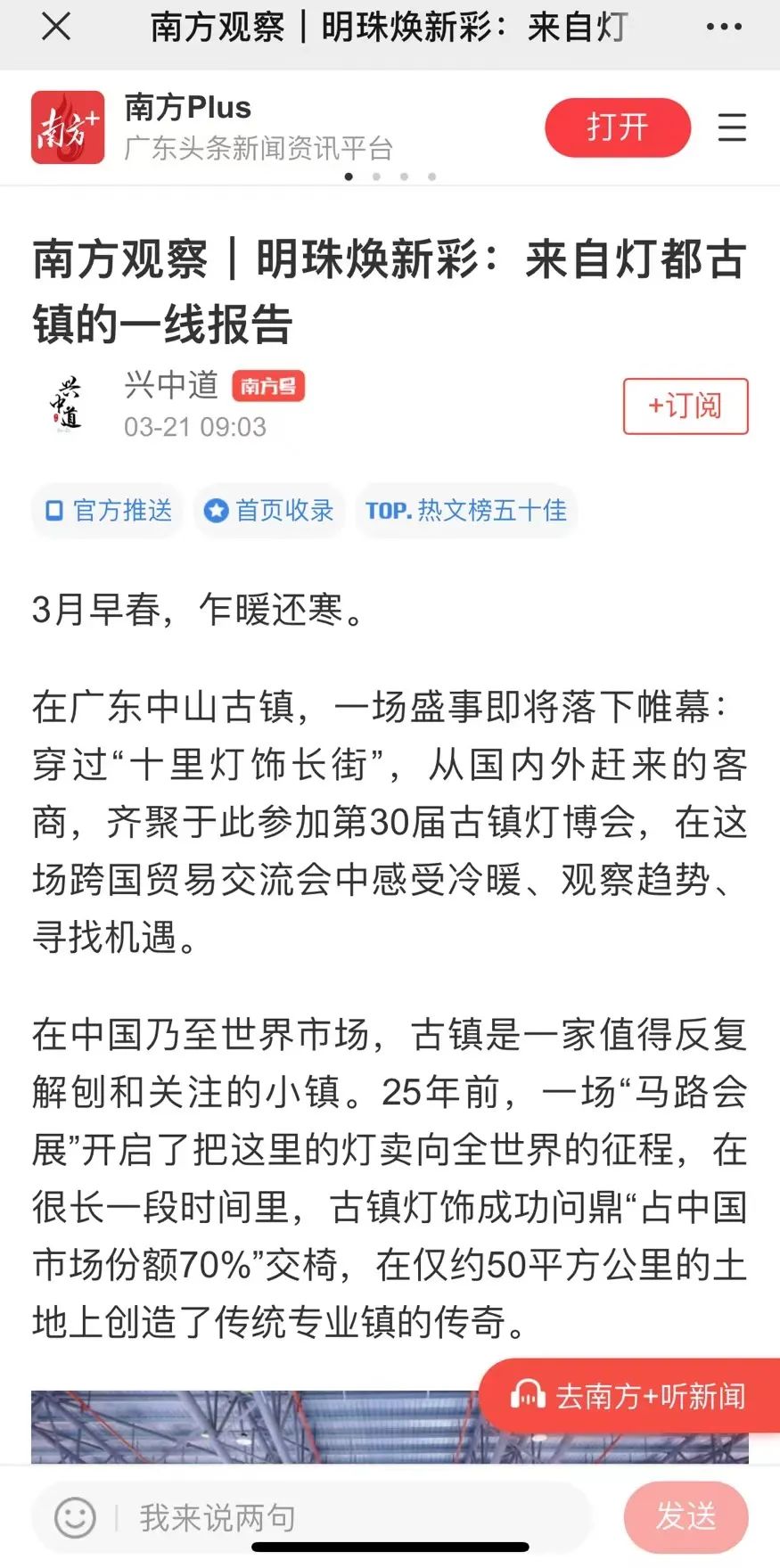Image resolution: width=780 pixels, height=1568 pixels.
Task: Focus the 我来说两句 comment box
Action: pos(357,1516)
